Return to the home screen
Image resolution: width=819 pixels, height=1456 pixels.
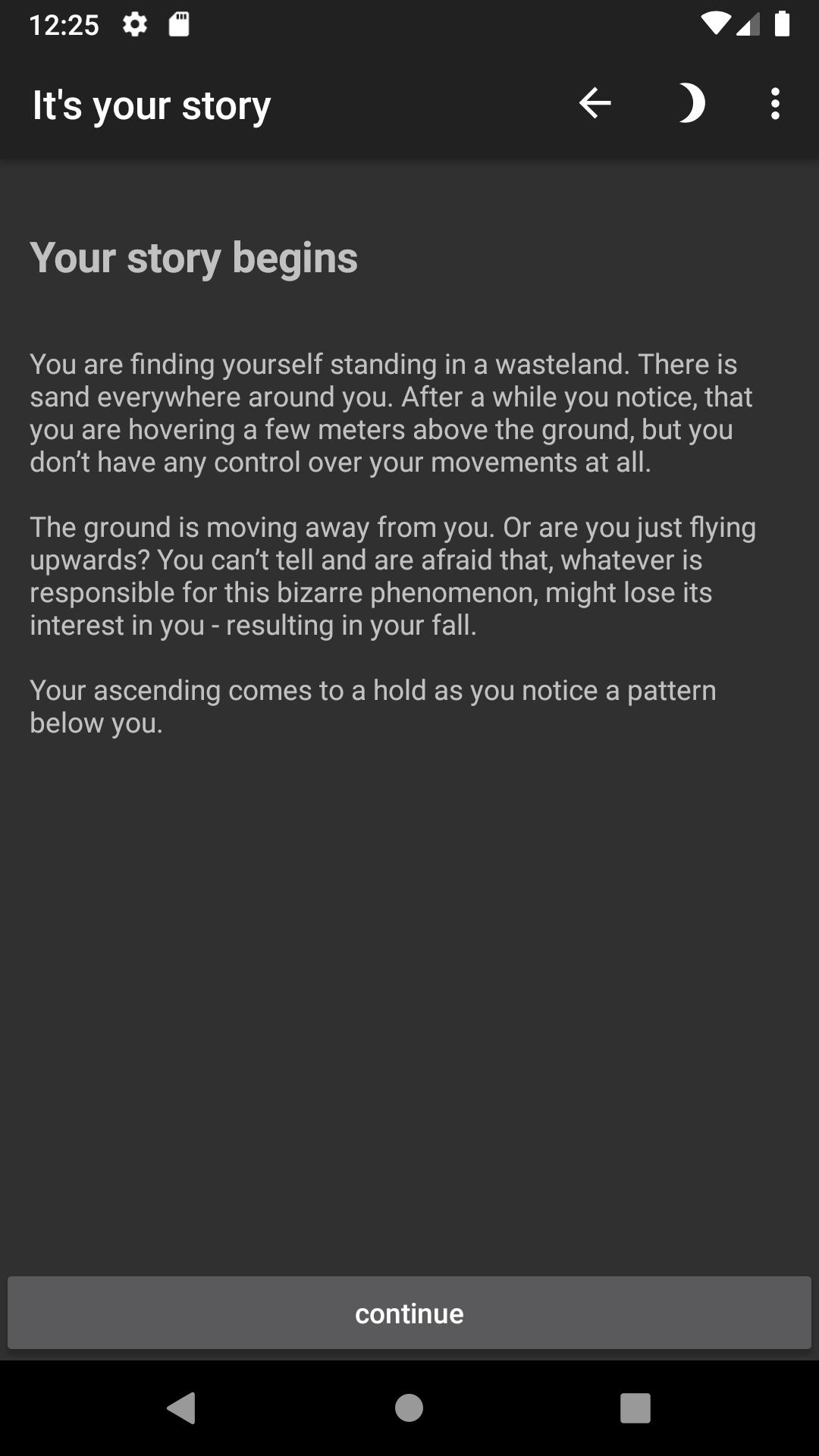409,1407
